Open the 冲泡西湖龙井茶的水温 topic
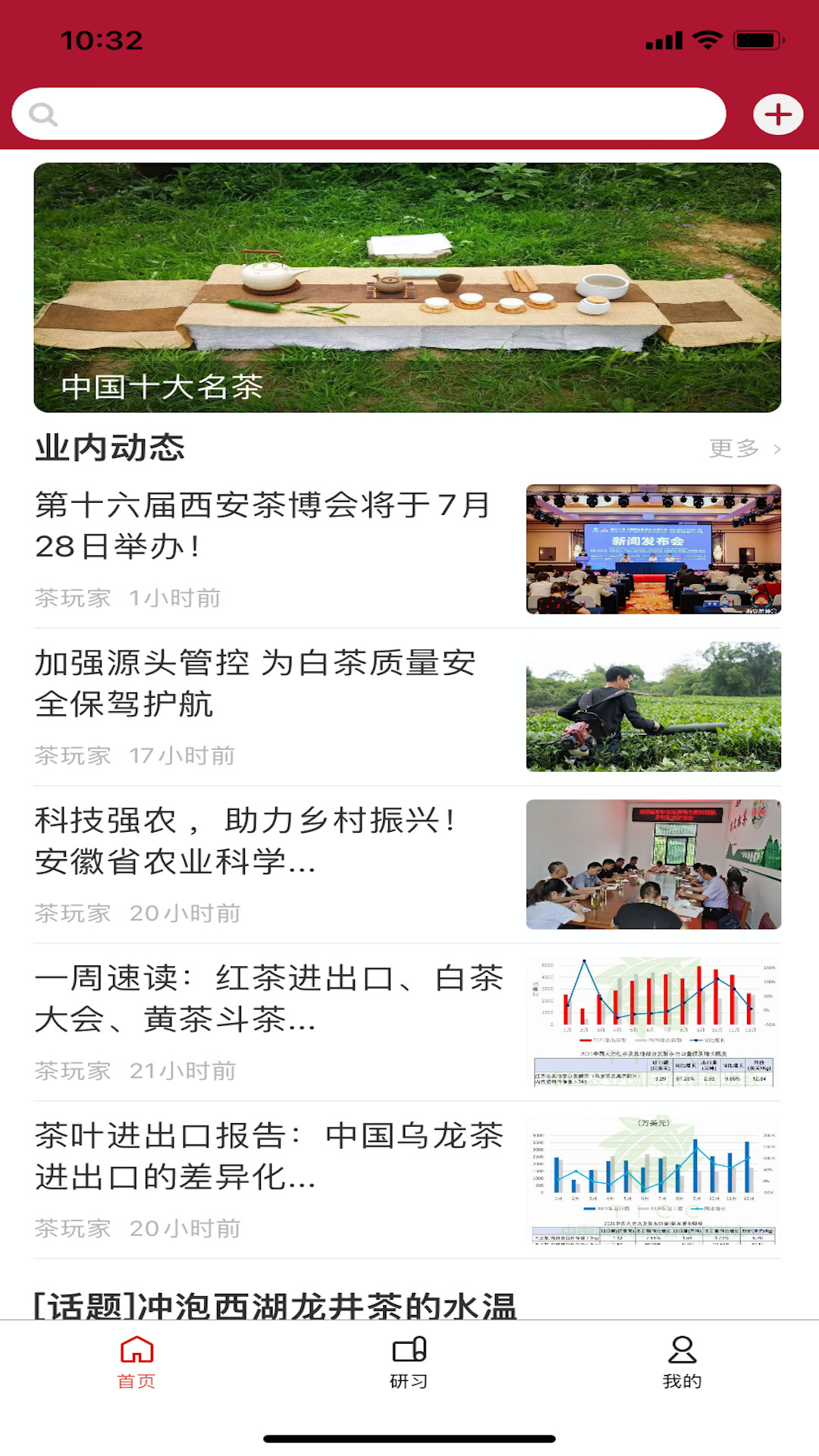819x1456 pixels. [x=275, y=1304]
